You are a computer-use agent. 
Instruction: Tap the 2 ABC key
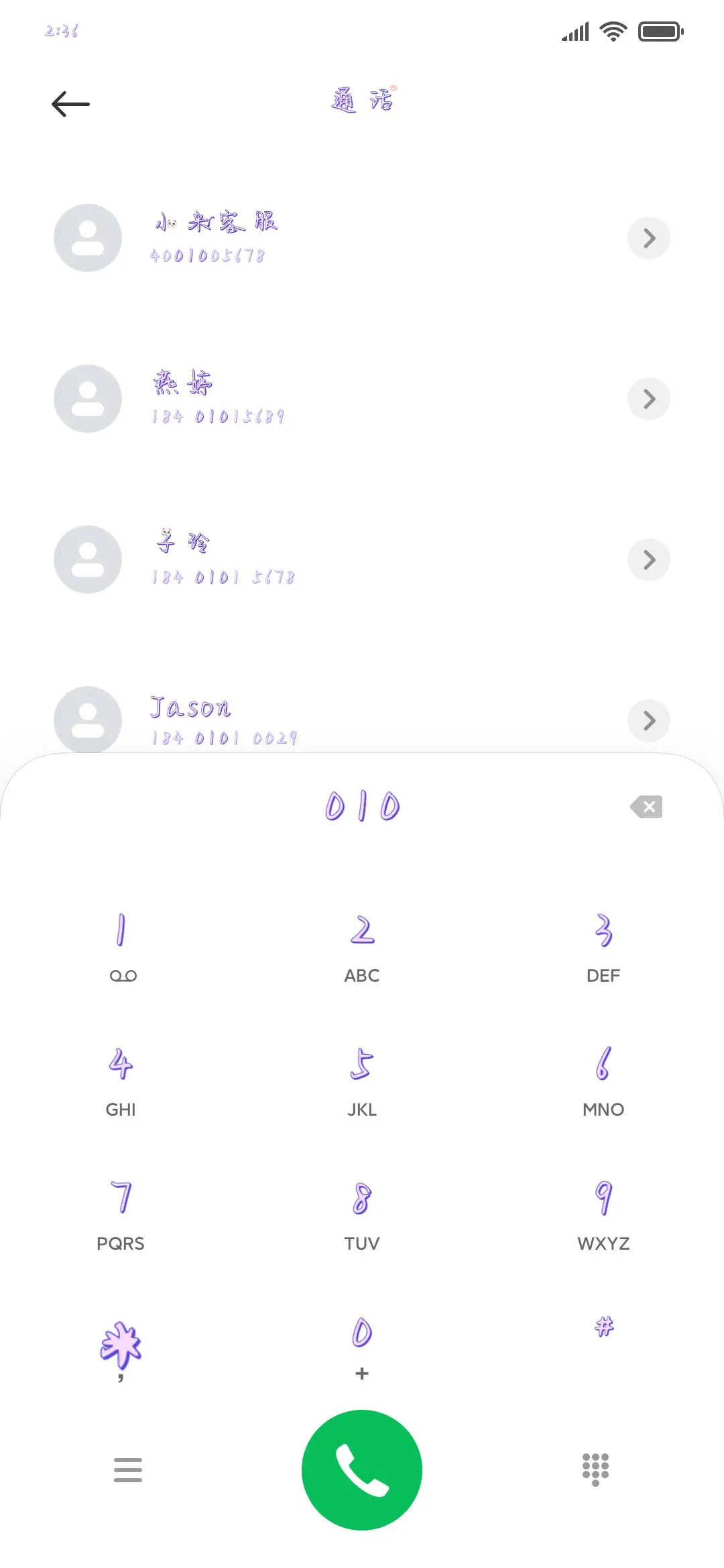[x=362, y=945]
